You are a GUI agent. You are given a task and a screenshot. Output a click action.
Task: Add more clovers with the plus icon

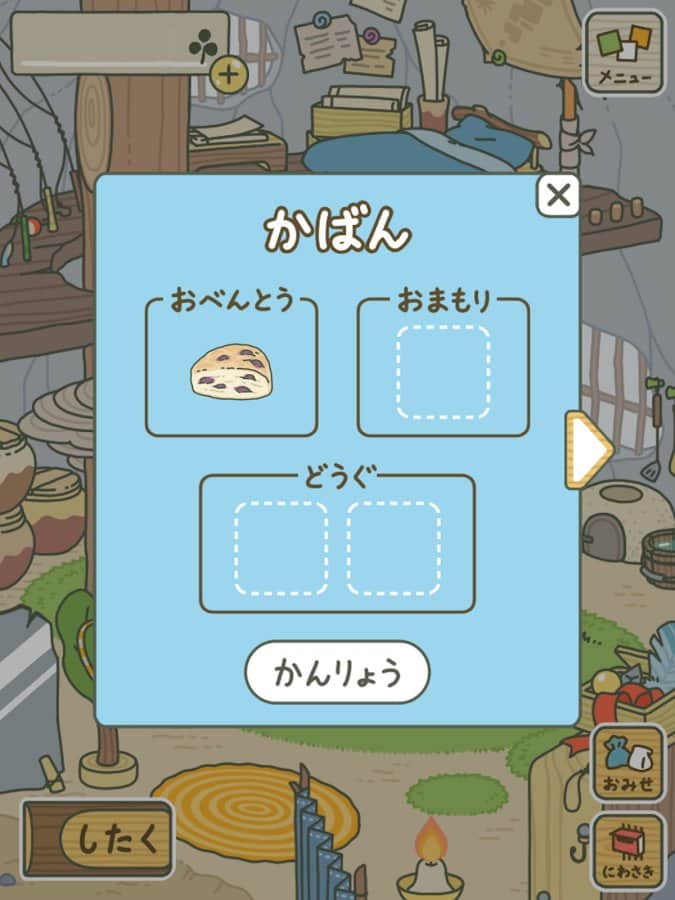(x=230, y=74)
